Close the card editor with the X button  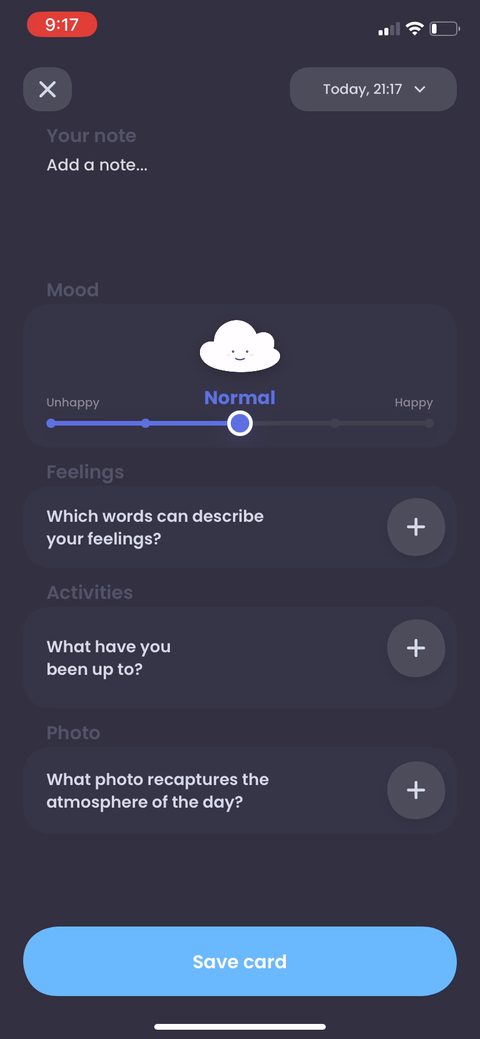47,89
